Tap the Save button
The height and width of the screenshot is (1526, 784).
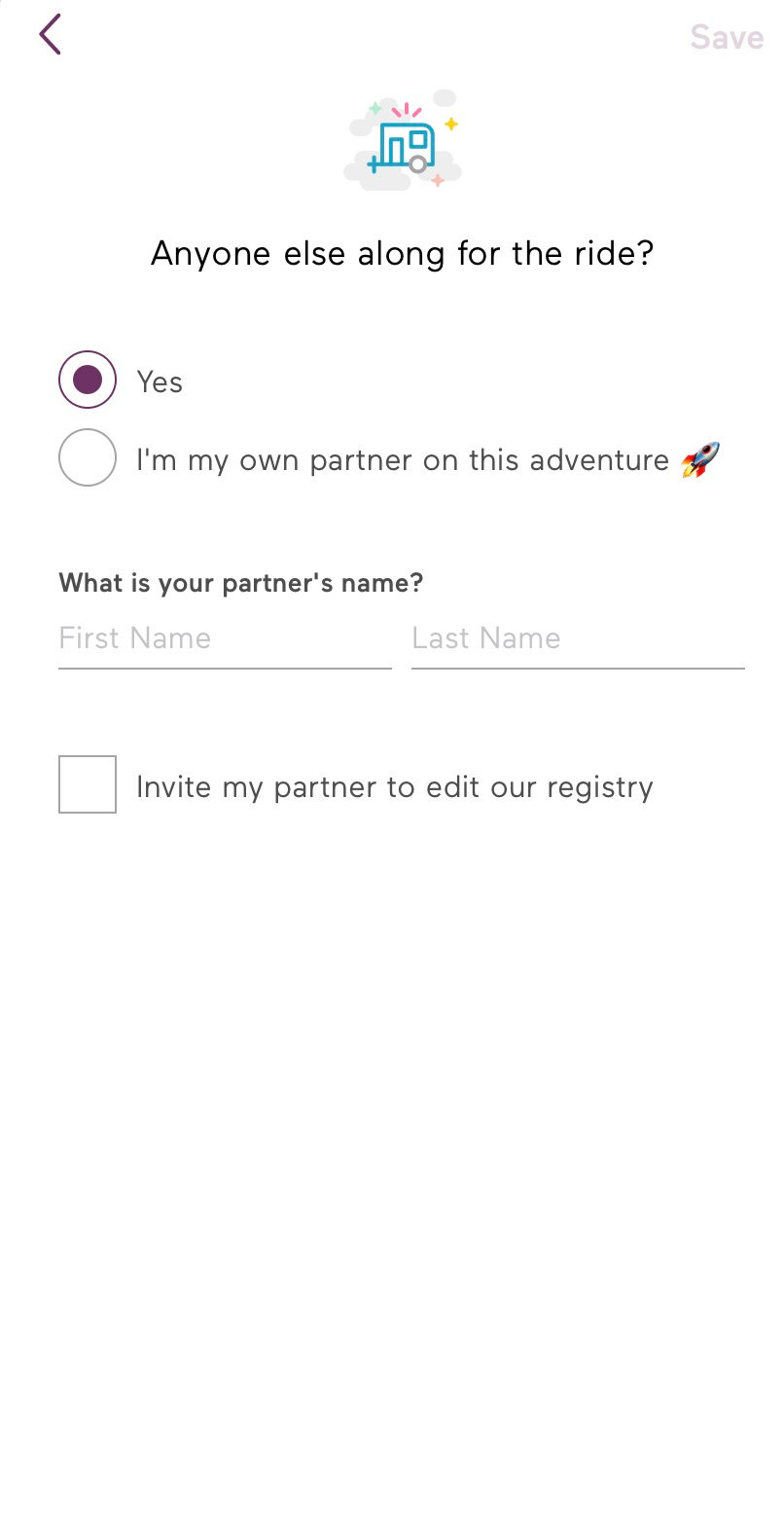727,37
